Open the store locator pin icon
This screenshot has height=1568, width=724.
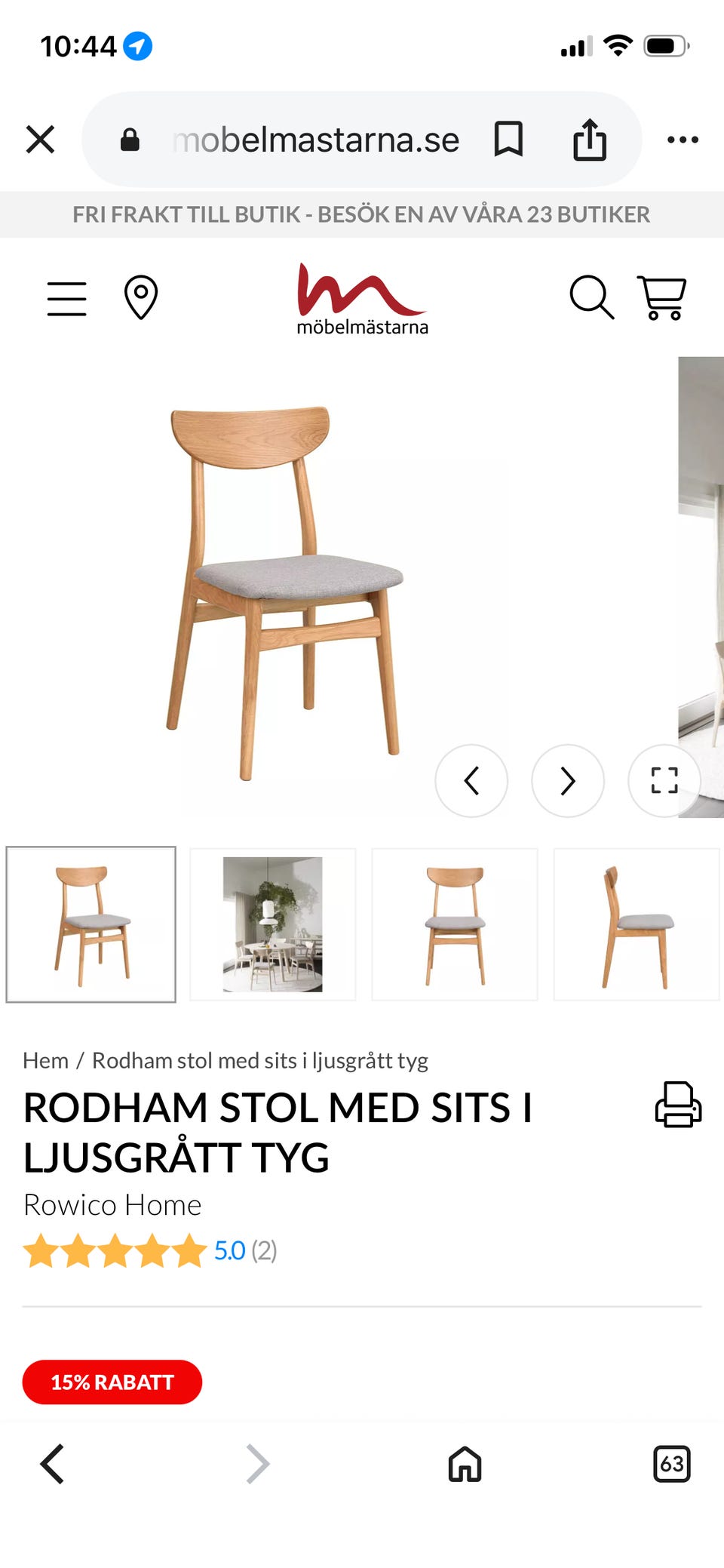(x=142, y=297)
